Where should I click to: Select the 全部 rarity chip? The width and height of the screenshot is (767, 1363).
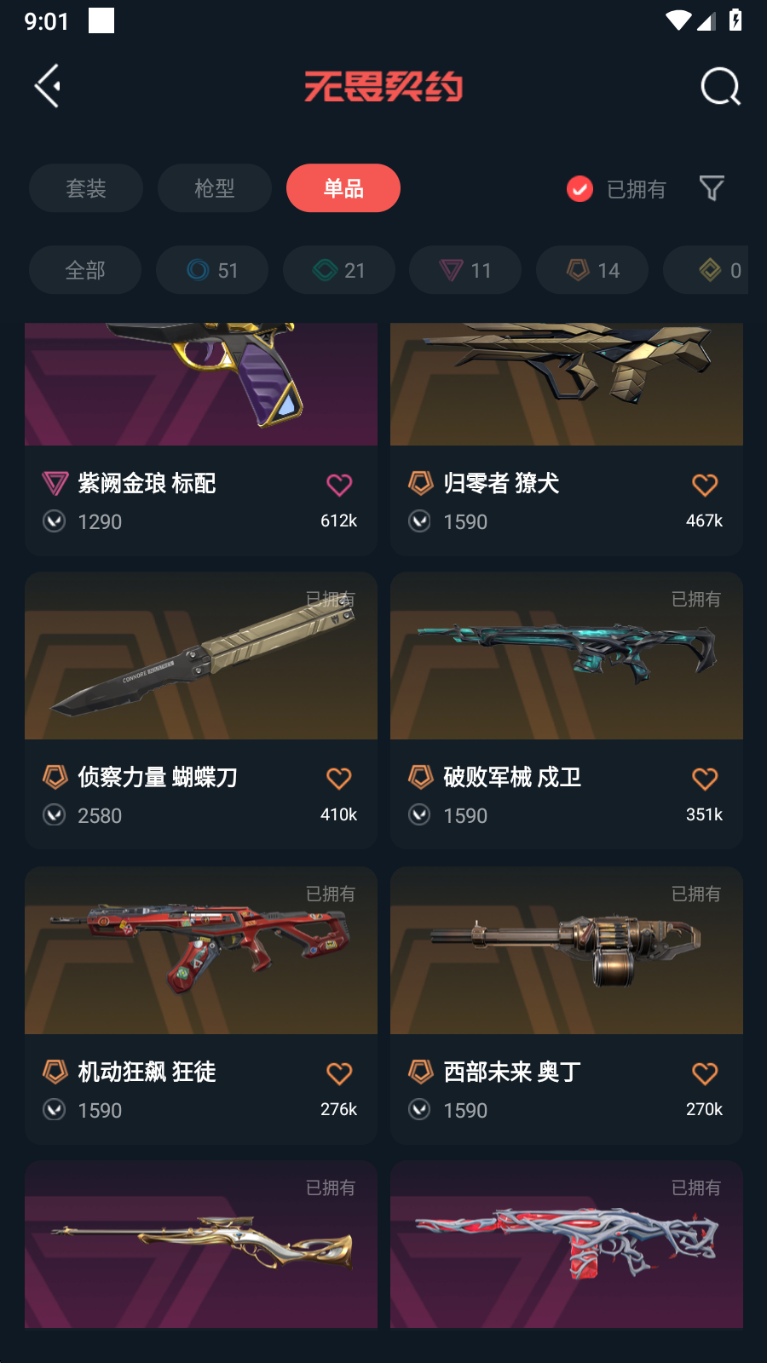coord(85,270)
